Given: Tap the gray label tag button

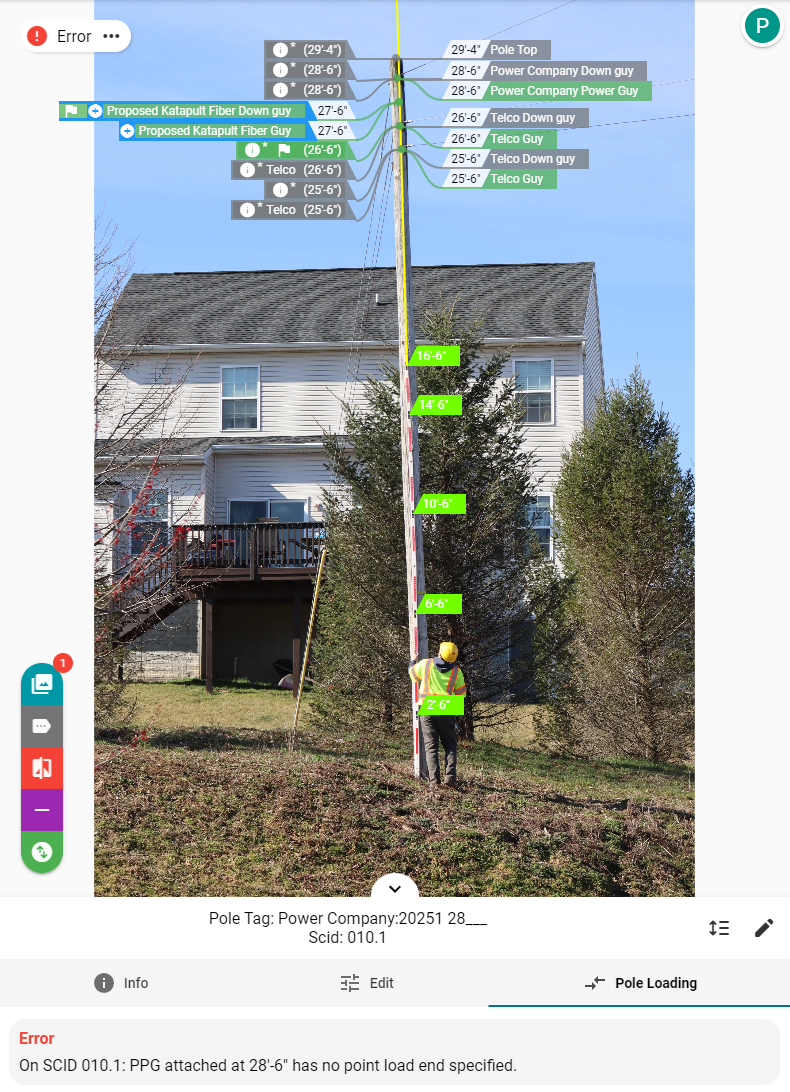Looking at the screenshot, I should (42, 726).
